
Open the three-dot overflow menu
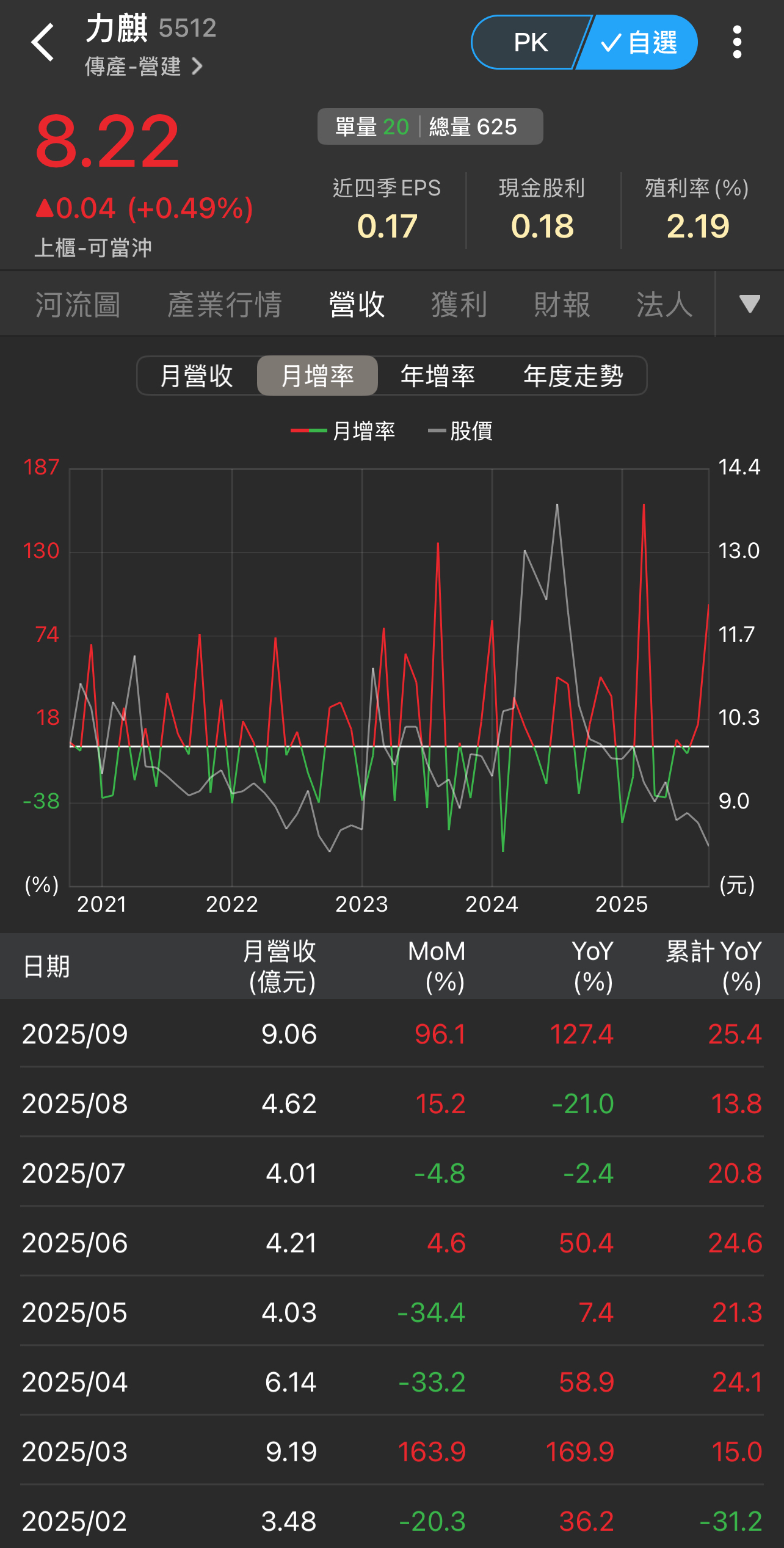point(737,43)
